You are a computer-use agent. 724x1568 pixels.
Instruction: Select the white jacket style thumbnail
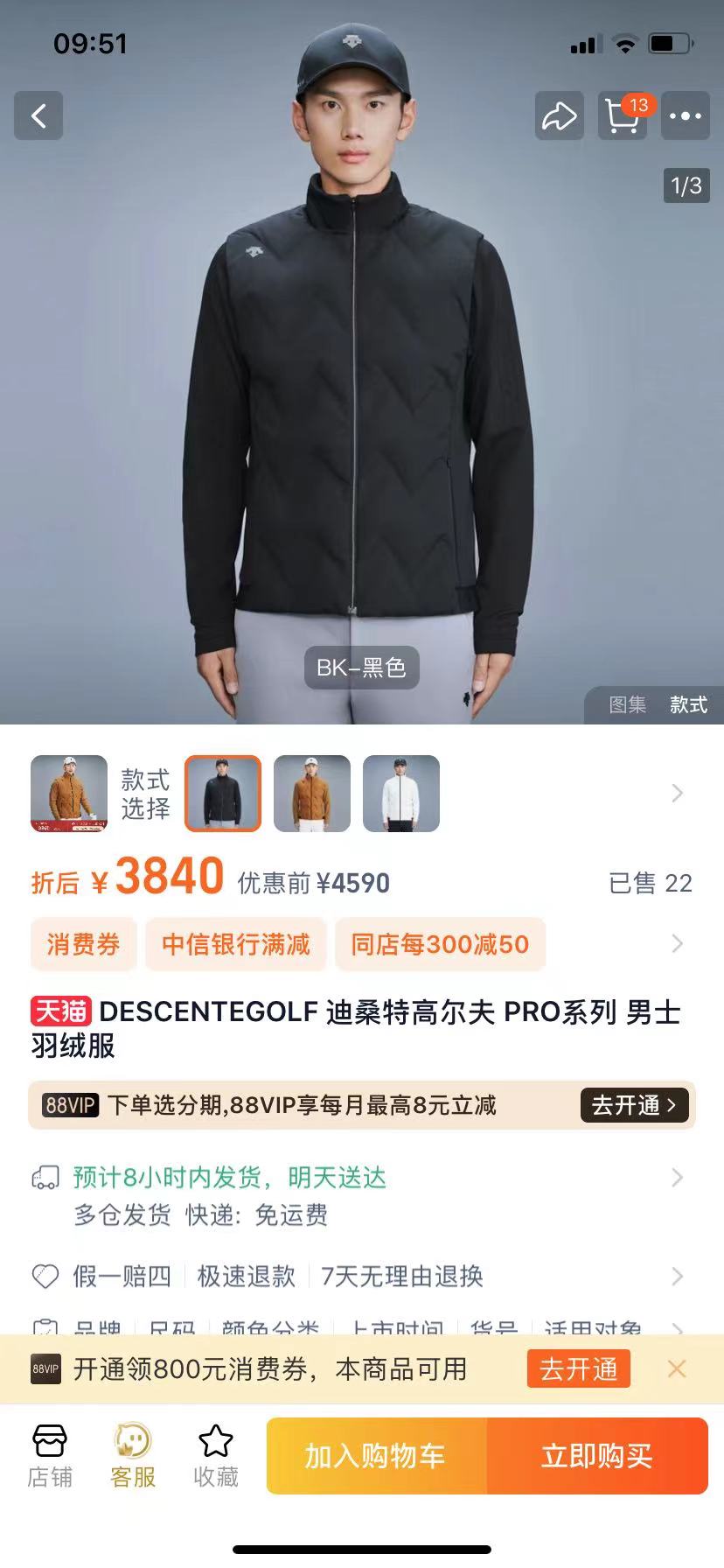point(401,794)
